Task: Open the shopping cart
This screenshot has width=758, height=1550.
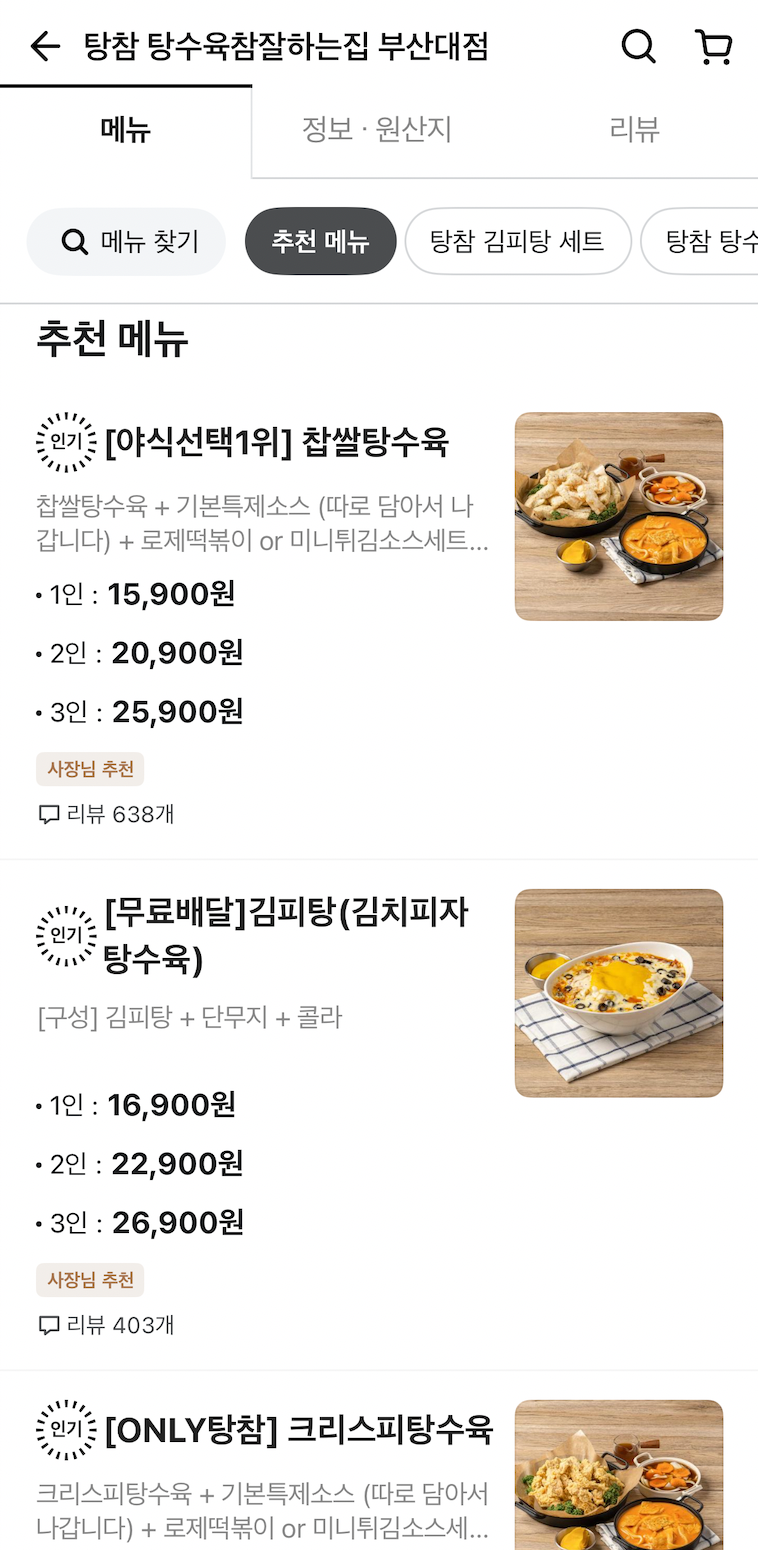Action: click(713, 46)
